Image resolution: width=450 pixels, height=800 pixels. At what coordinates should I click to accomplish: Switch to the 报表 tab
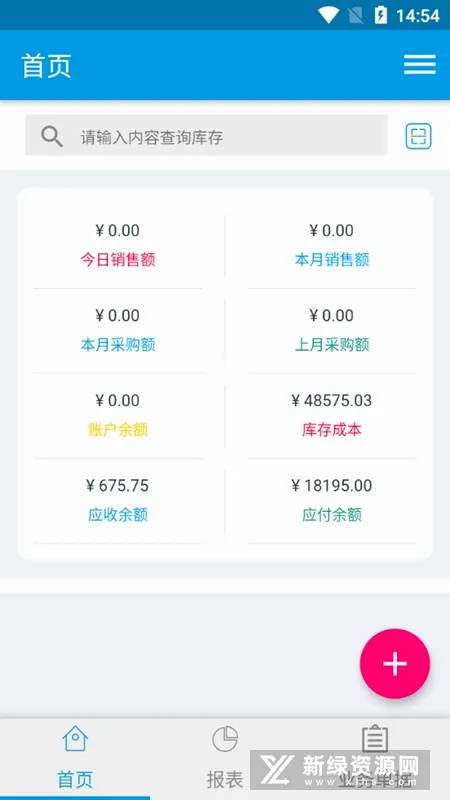click(225, 758)
